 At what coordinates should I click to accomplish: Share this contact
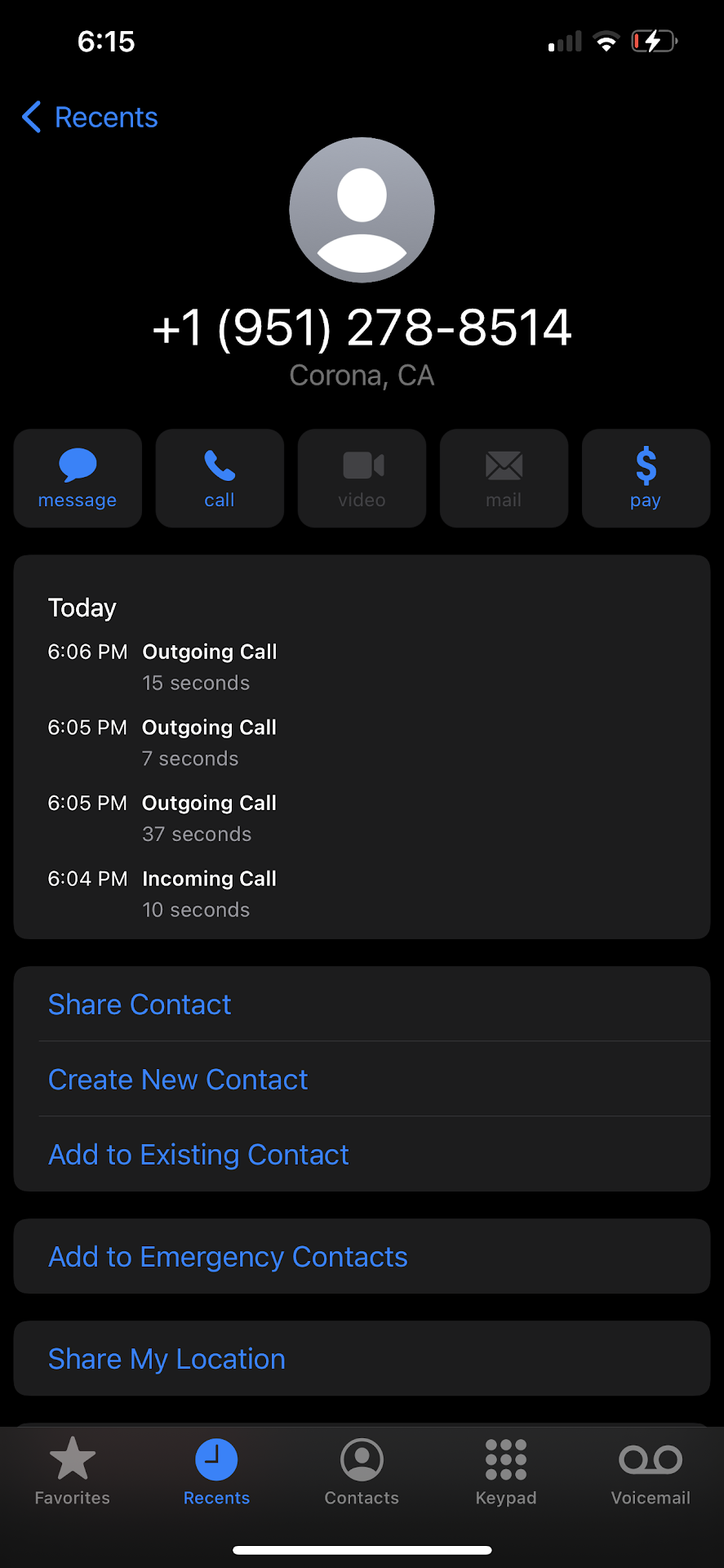pyautogui.click(x=140, y=1004)
